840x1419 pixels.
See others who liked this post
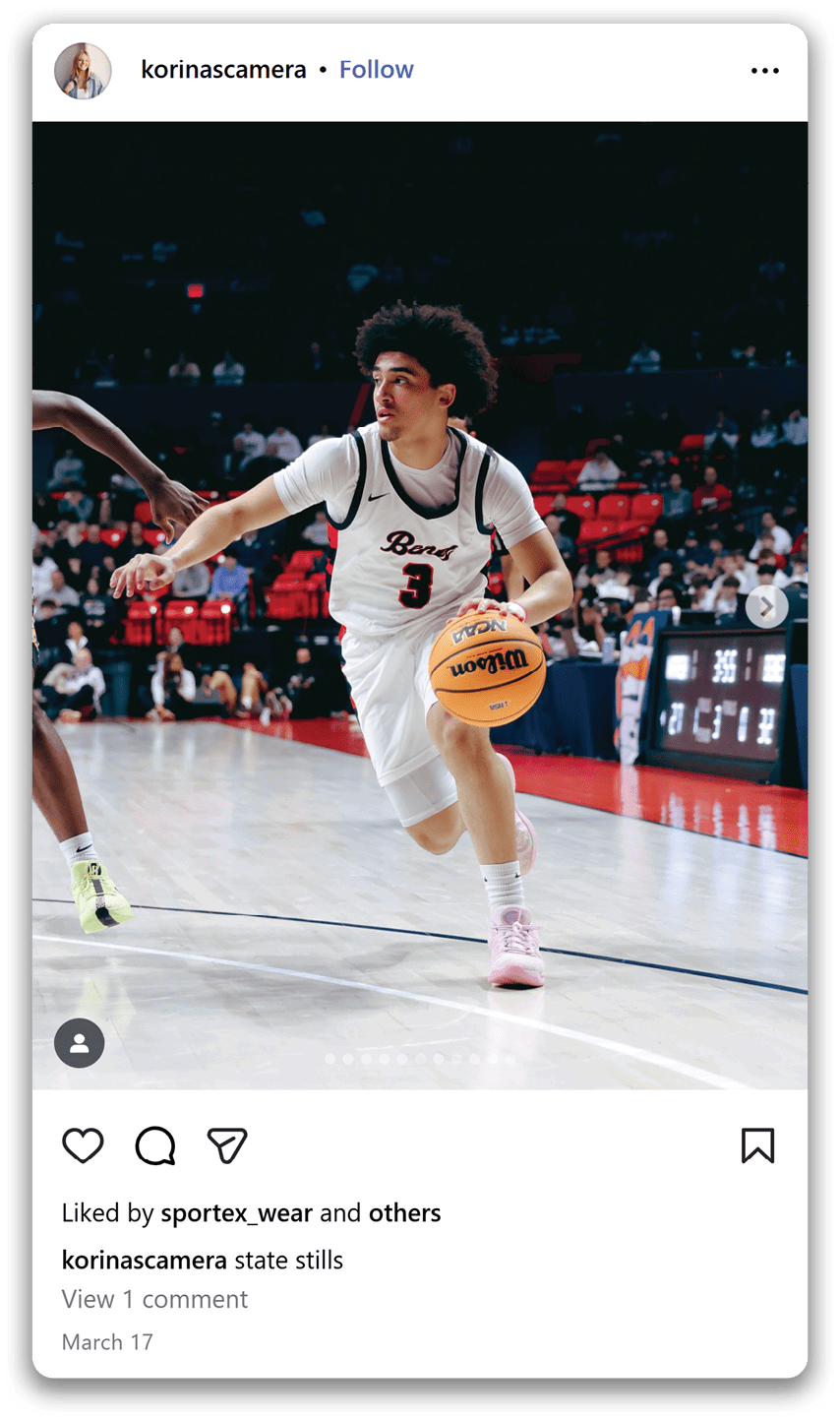(404, 1213)
